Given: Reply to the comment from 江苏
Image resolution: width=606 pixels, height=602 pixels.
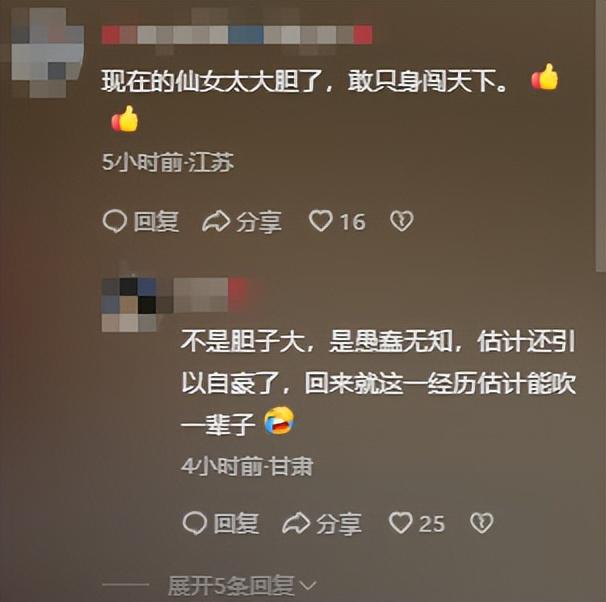Looking at the screenshot, I should pyautogui.click(x=141, y=221).
